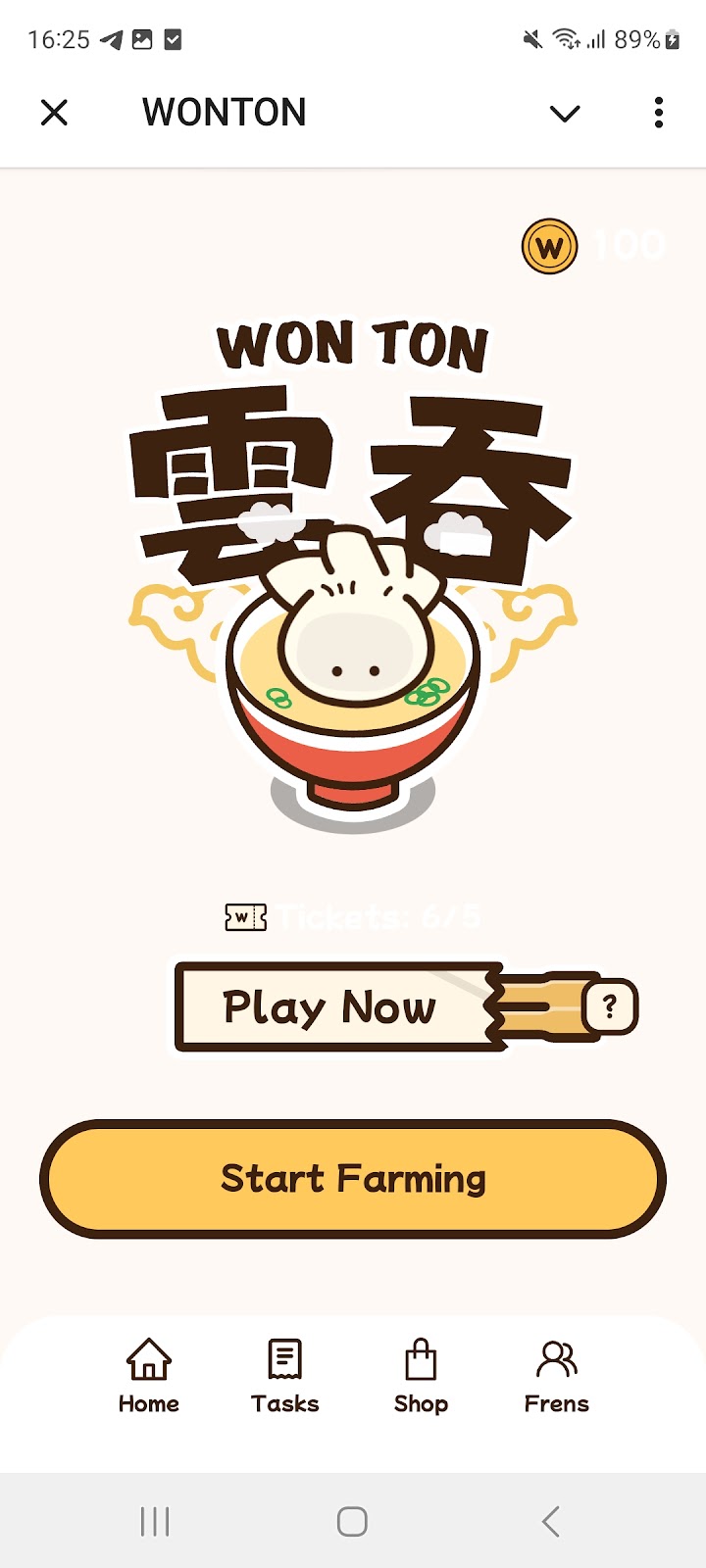The image size is (706, 1568).
Task: Collapse the app with the down chevron
Action: click(x=565, y=114)
